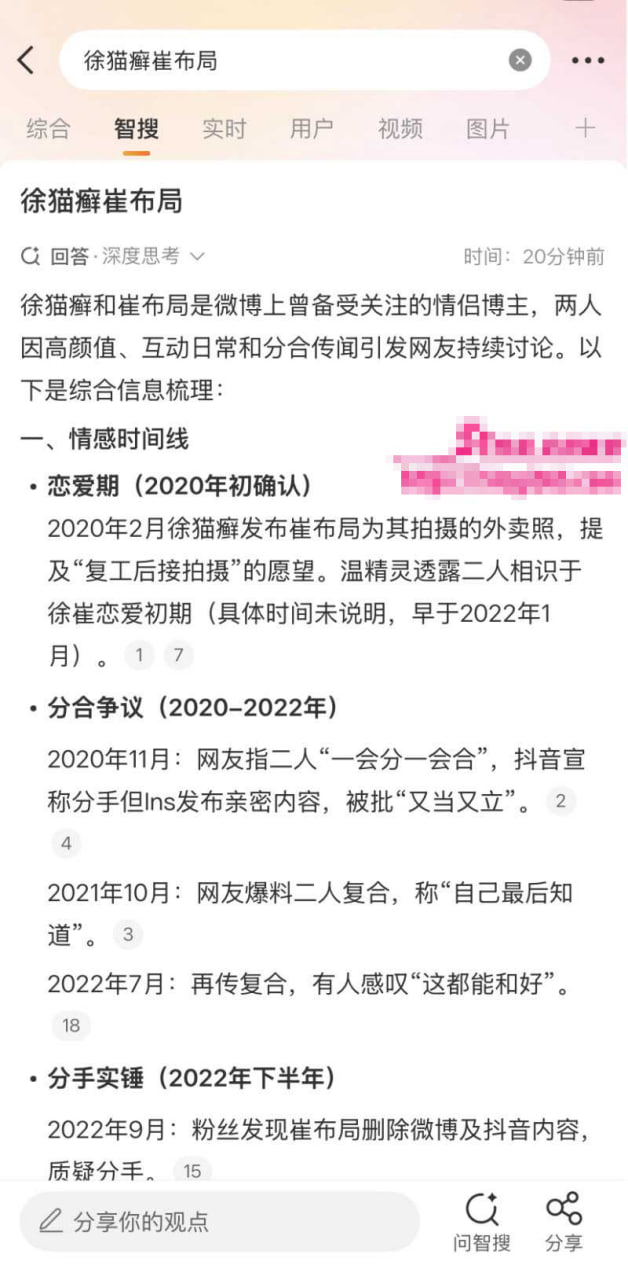Tap the search field with 徐猫癣崔布局
Viewport: 628px width, 1280px height.
[290, 60]
